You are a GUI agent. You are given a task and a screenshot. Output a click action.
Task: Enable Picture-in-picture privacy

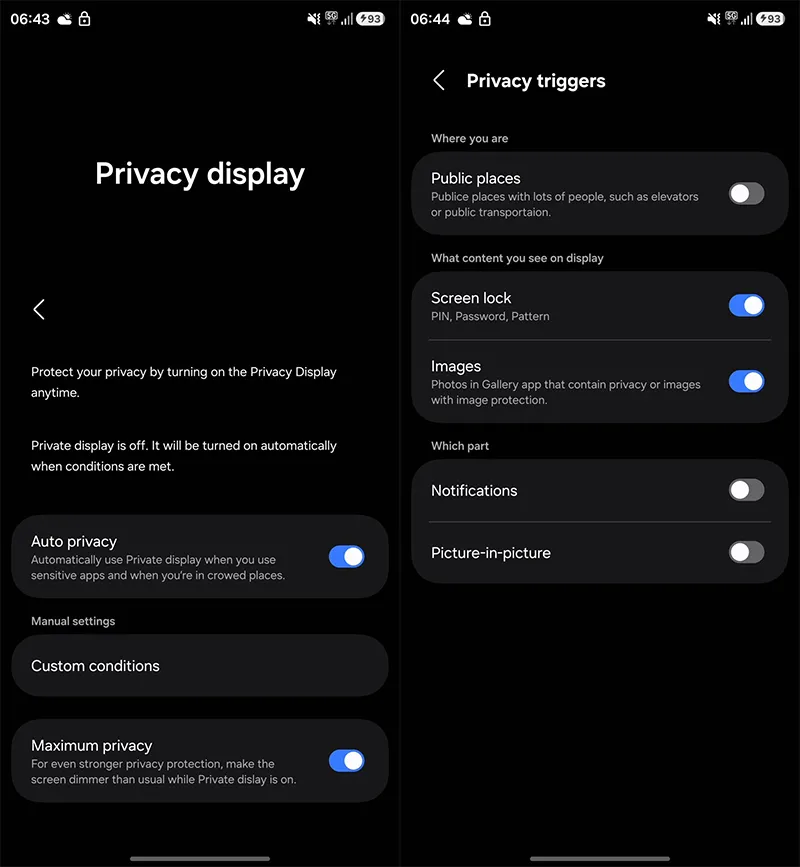click(746, 552)
